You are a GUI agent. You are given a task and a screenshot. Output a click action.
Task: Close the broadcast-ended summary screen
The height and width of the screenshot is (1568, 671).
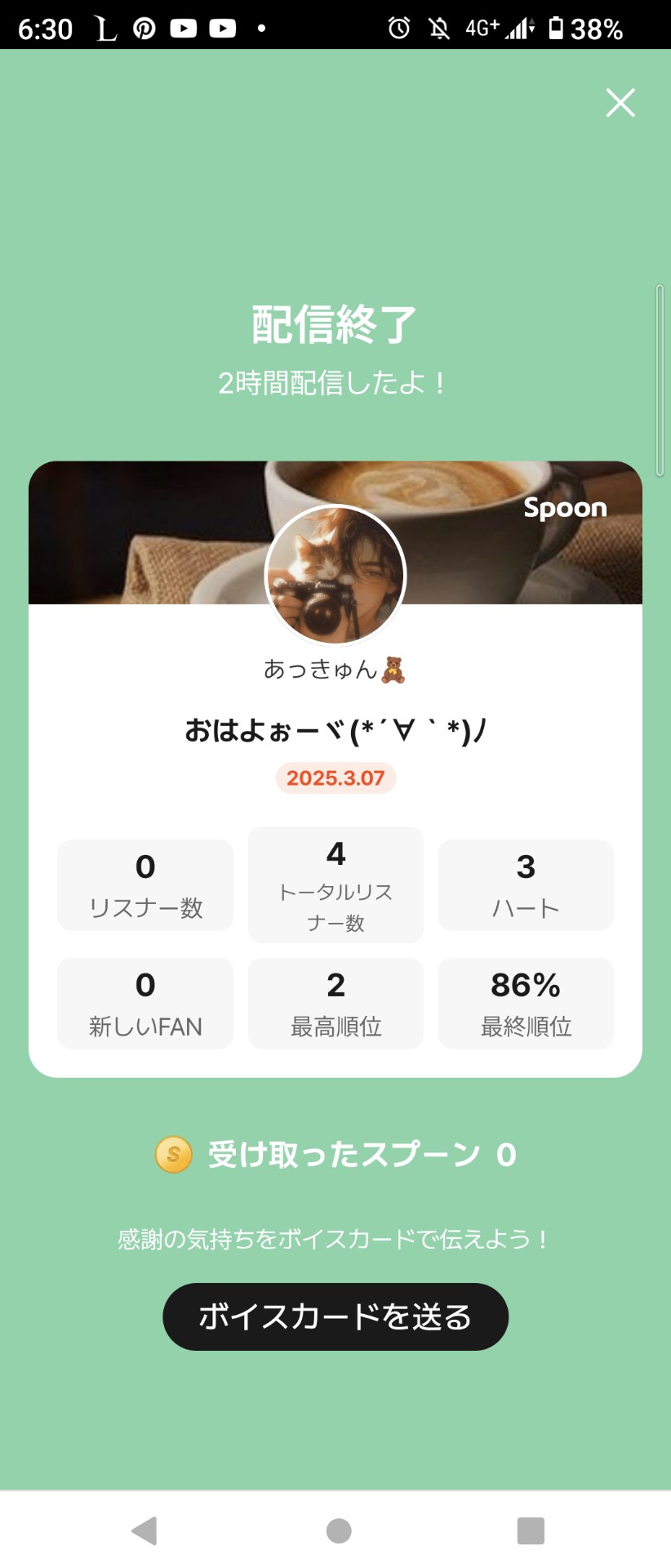620,103
